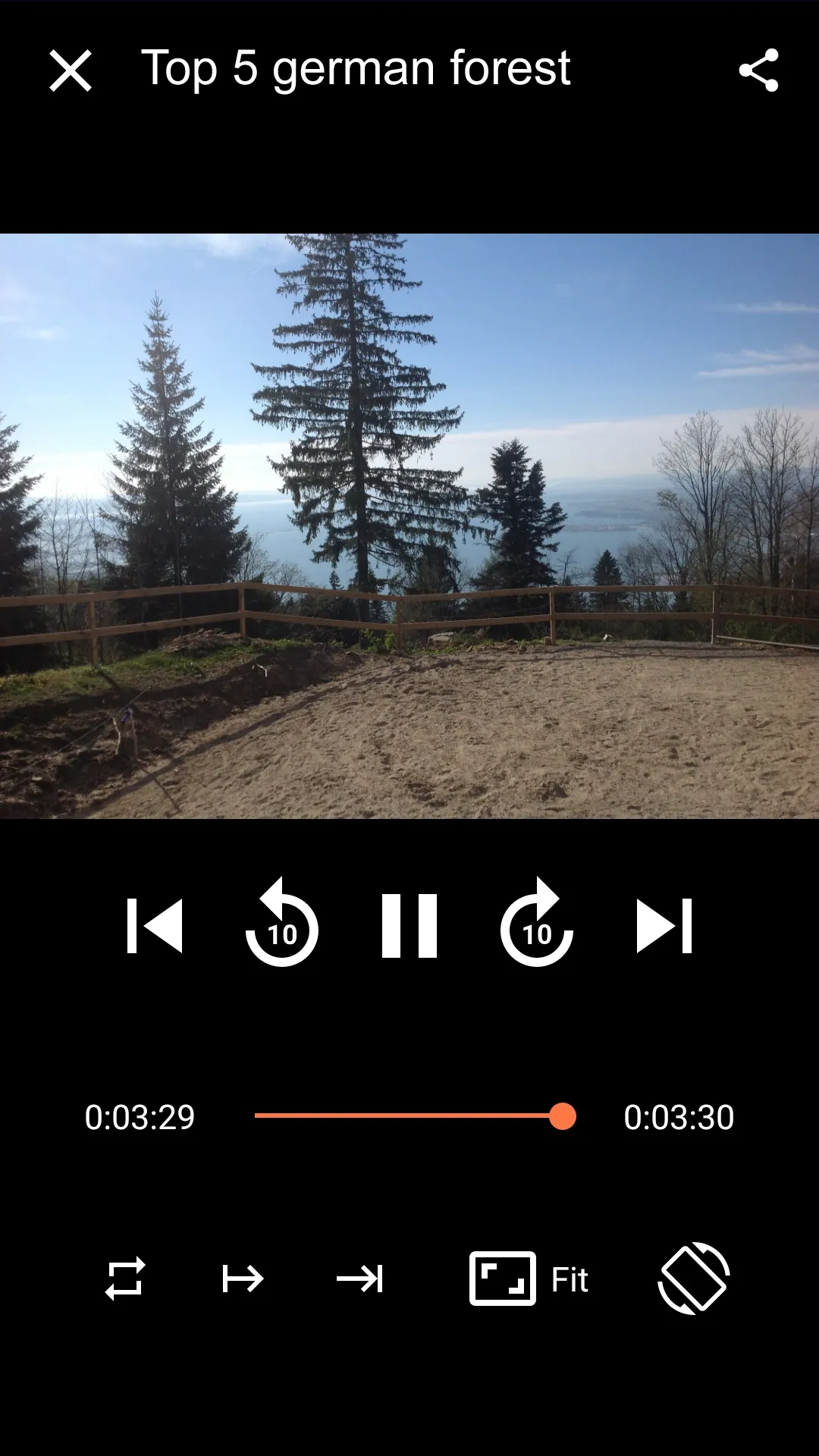This screenshot has height=1456, width=819.
Task: Rewind playback 10 seconds
Action: point(282,927)
